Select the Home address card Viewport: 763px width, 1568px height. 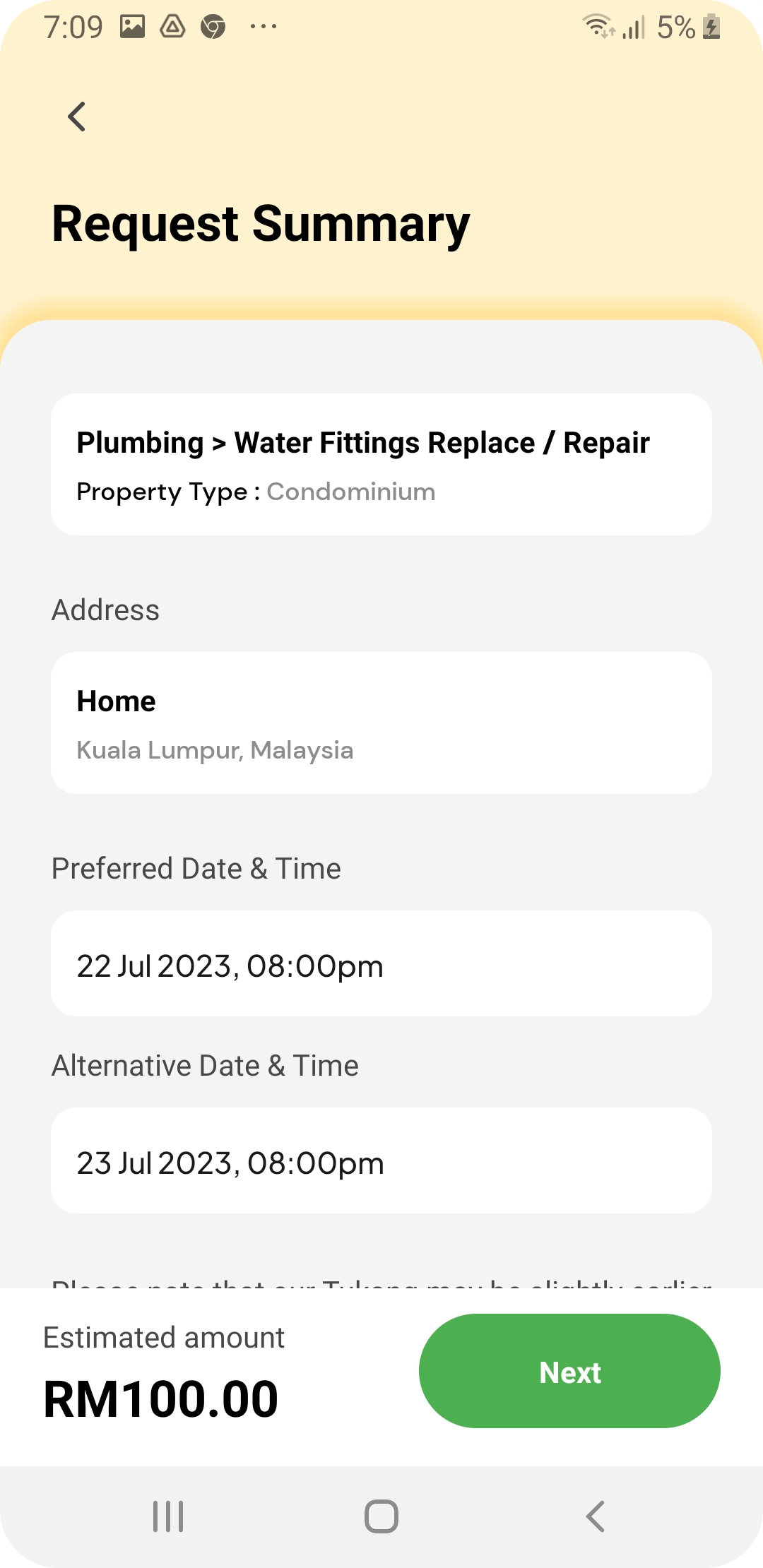click(x=381, y=722)
